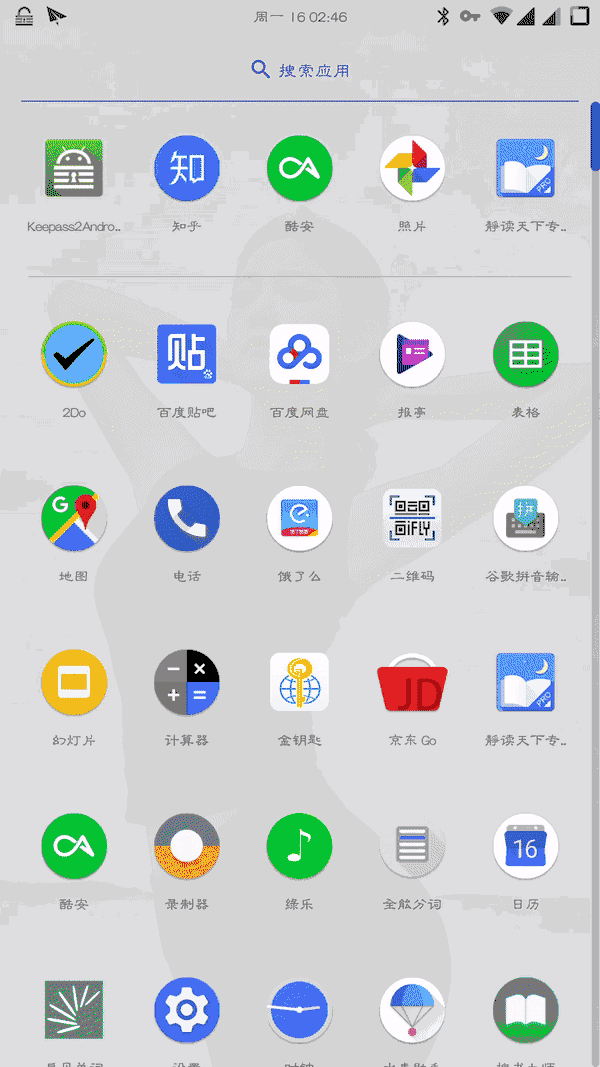Open the app search bar
Viewport: 600px width, 1067px height.
coord(300,70)
